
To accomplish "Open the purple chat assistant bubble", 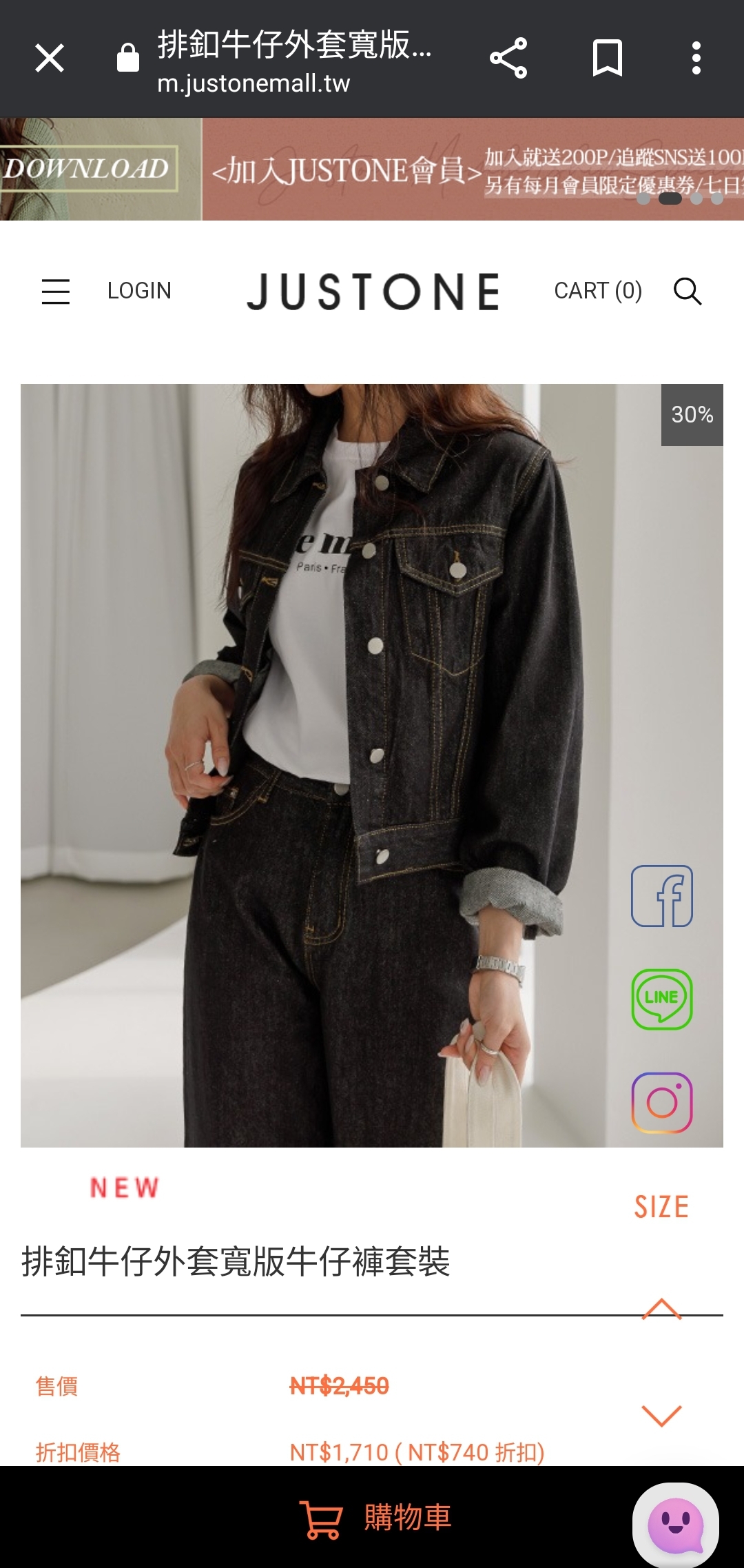I will coord(676,1525).
